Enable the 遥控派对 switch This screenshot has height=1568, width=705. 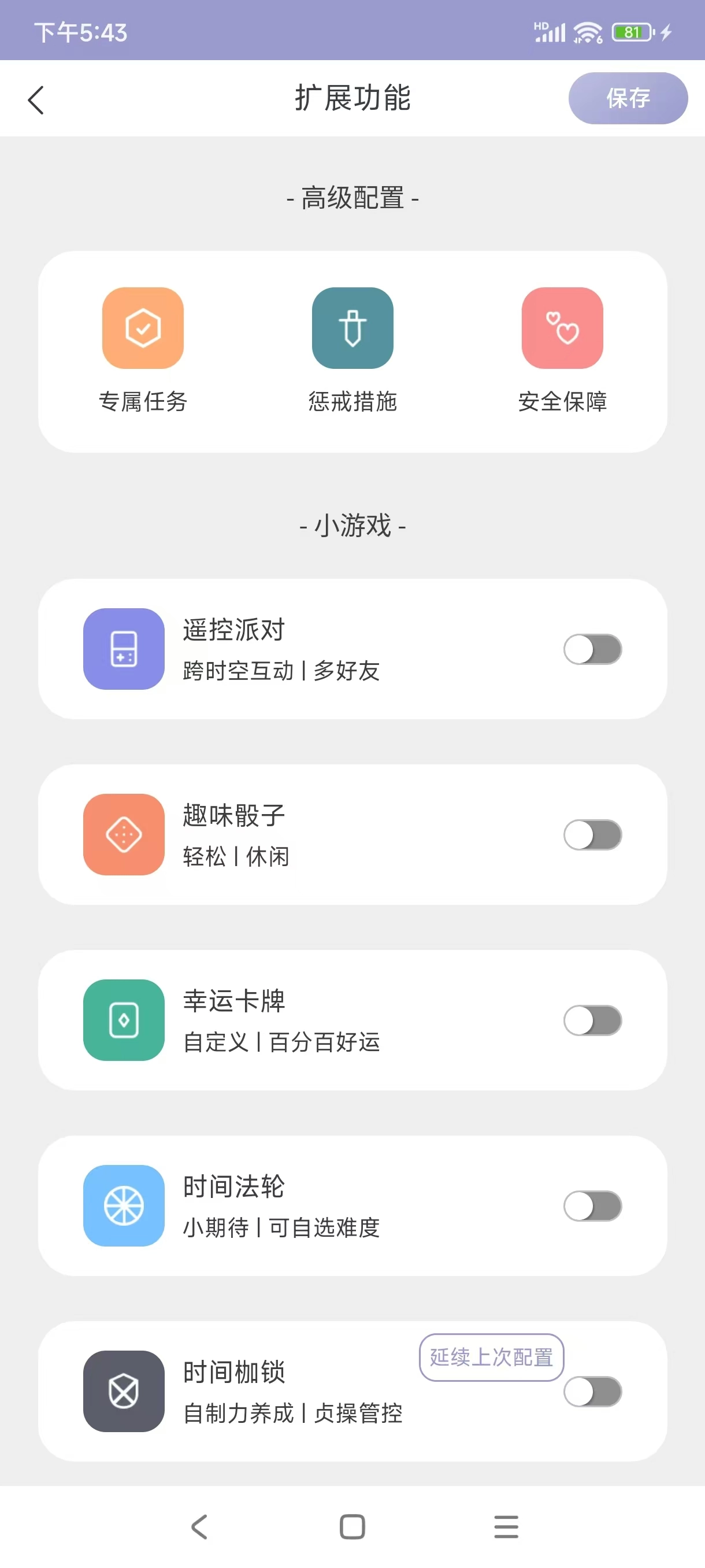(592, 649)
